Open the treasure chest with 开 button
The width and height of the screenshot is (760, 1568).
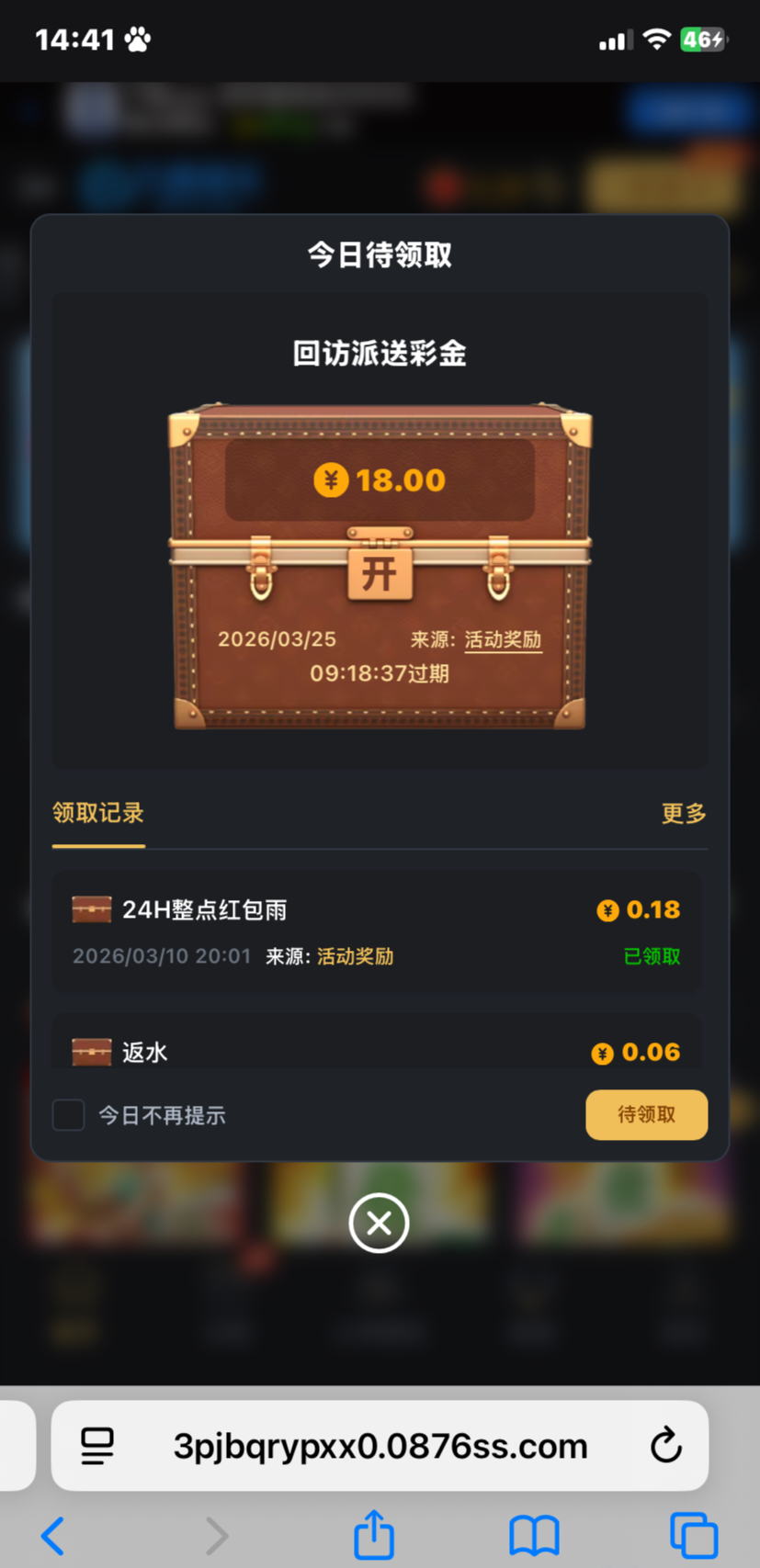[x=380, y=574]
